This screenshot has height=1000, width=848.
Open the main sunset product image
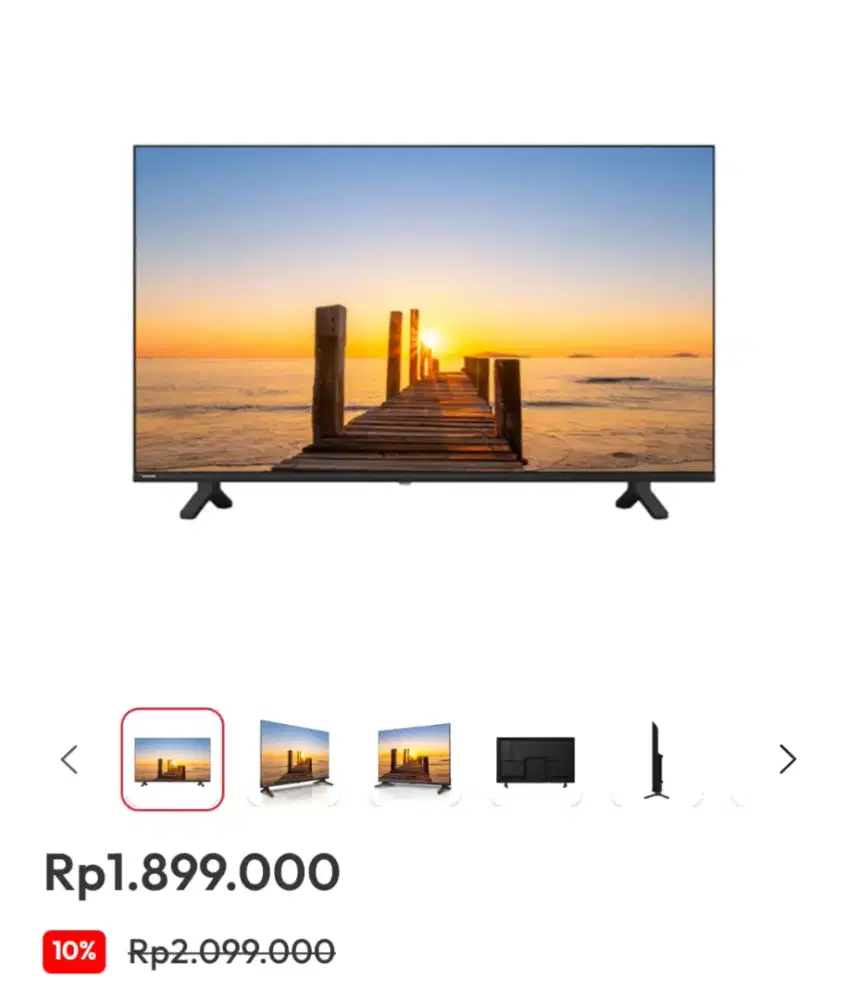(x=424, y=330)
